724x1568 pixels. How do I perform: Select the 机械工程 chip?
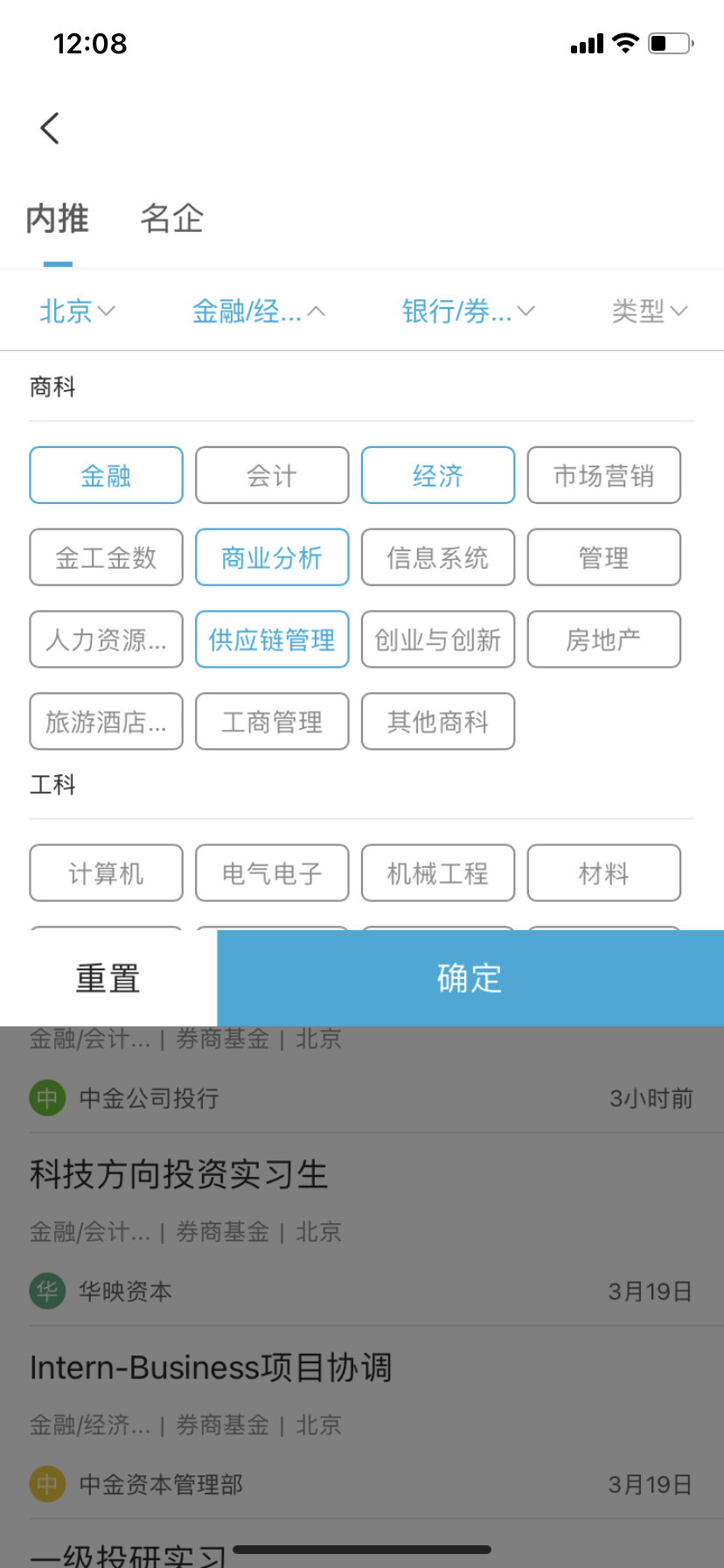coord(438,873)
